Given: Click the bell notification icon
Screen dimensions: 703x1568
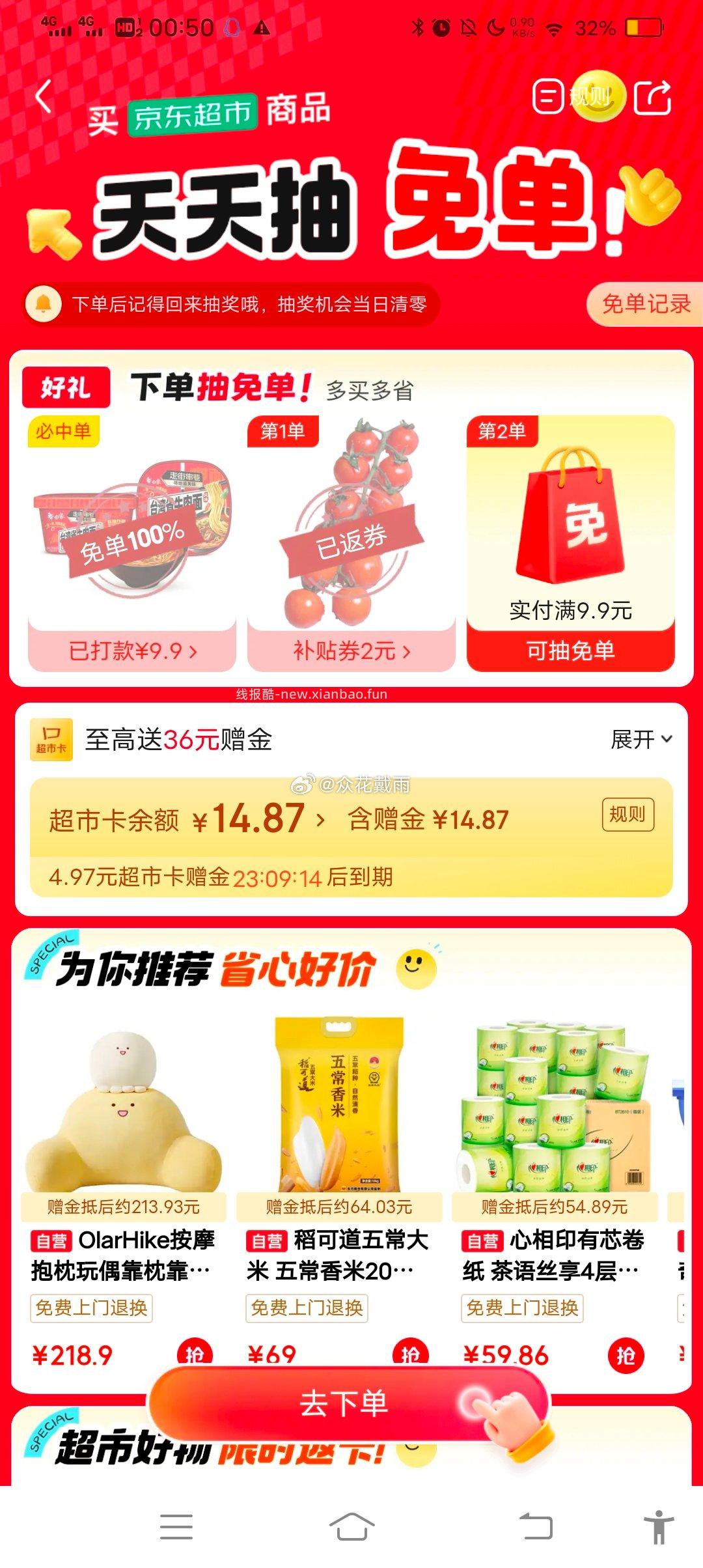Looking at the screenshot, I should 43,302.
